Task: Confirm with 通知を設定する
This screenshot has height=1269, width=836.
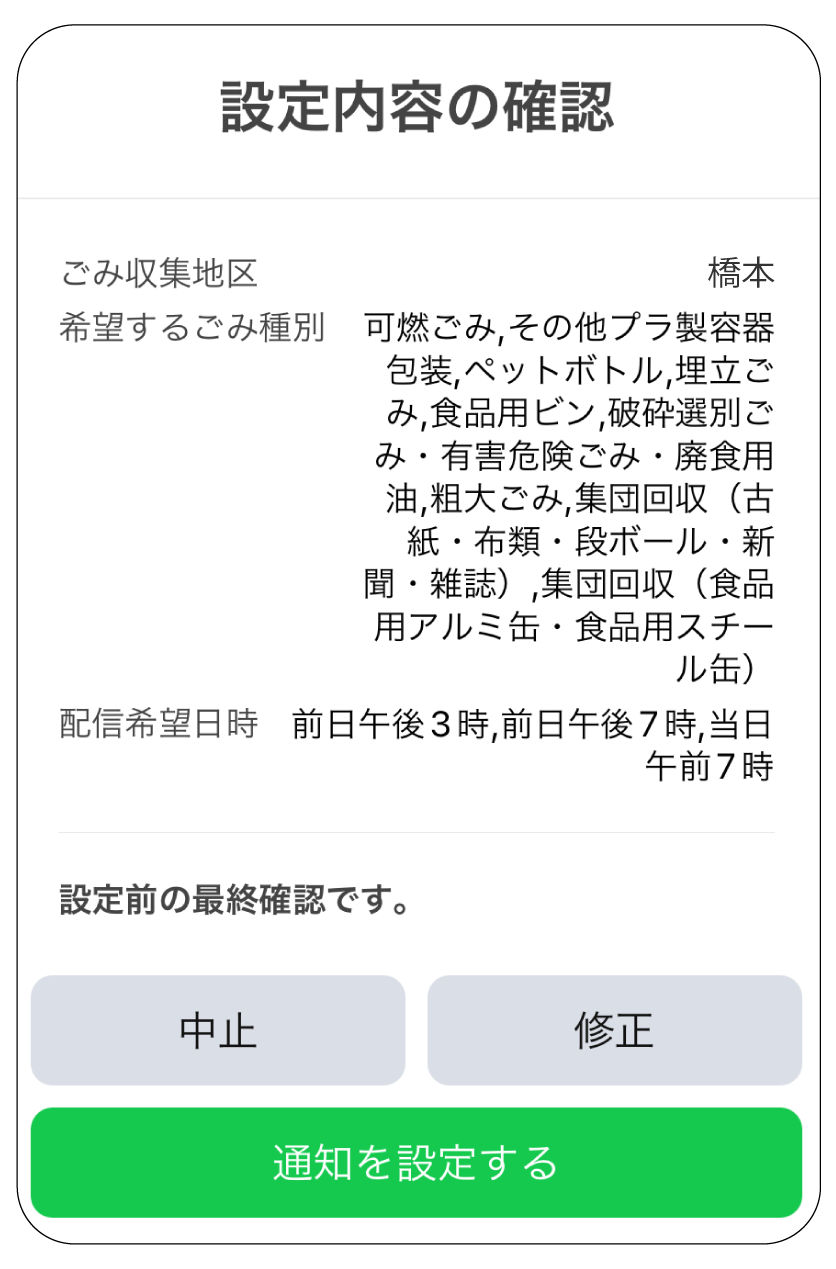Action: [416, 1162]
